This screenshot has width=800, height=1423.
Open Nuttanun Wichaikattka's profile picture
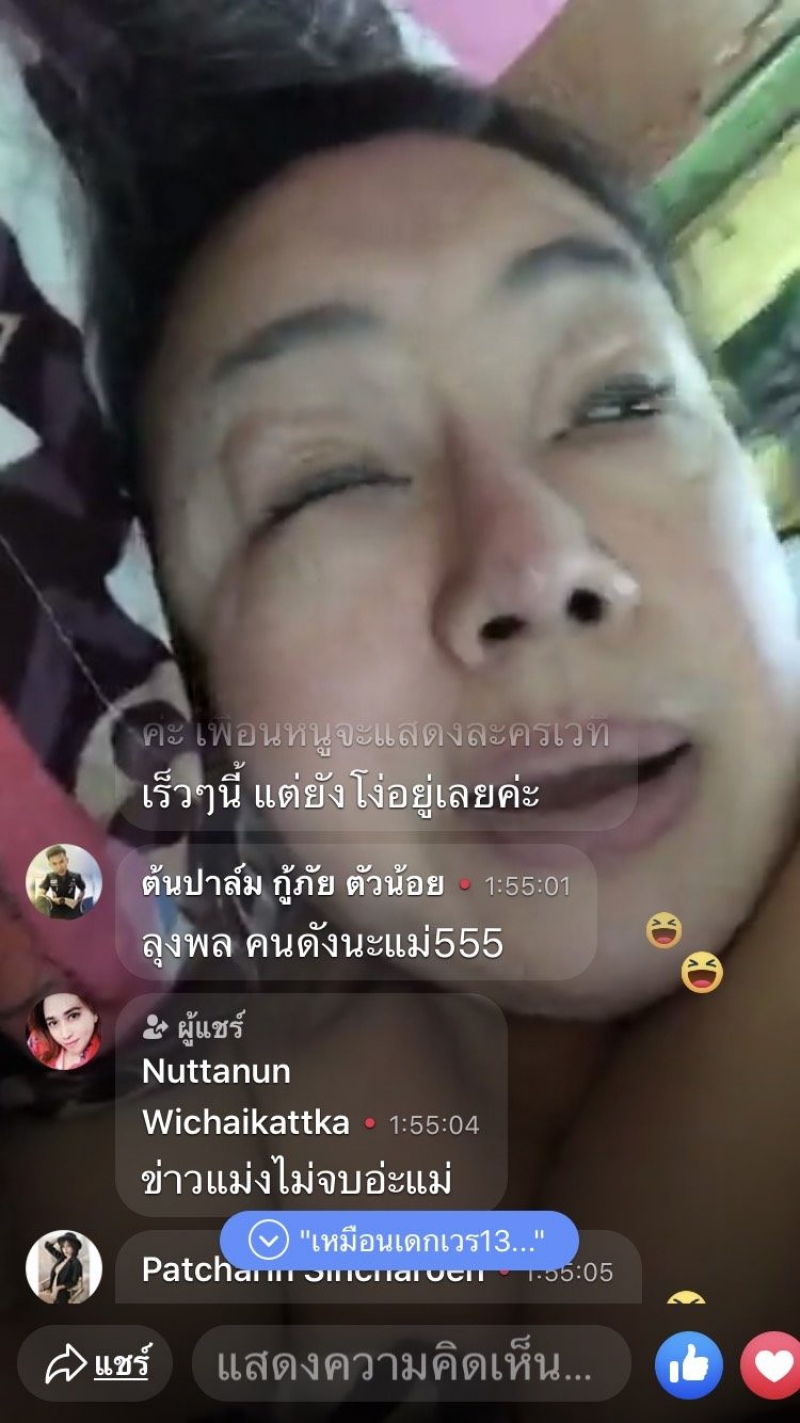(63, 1032)
